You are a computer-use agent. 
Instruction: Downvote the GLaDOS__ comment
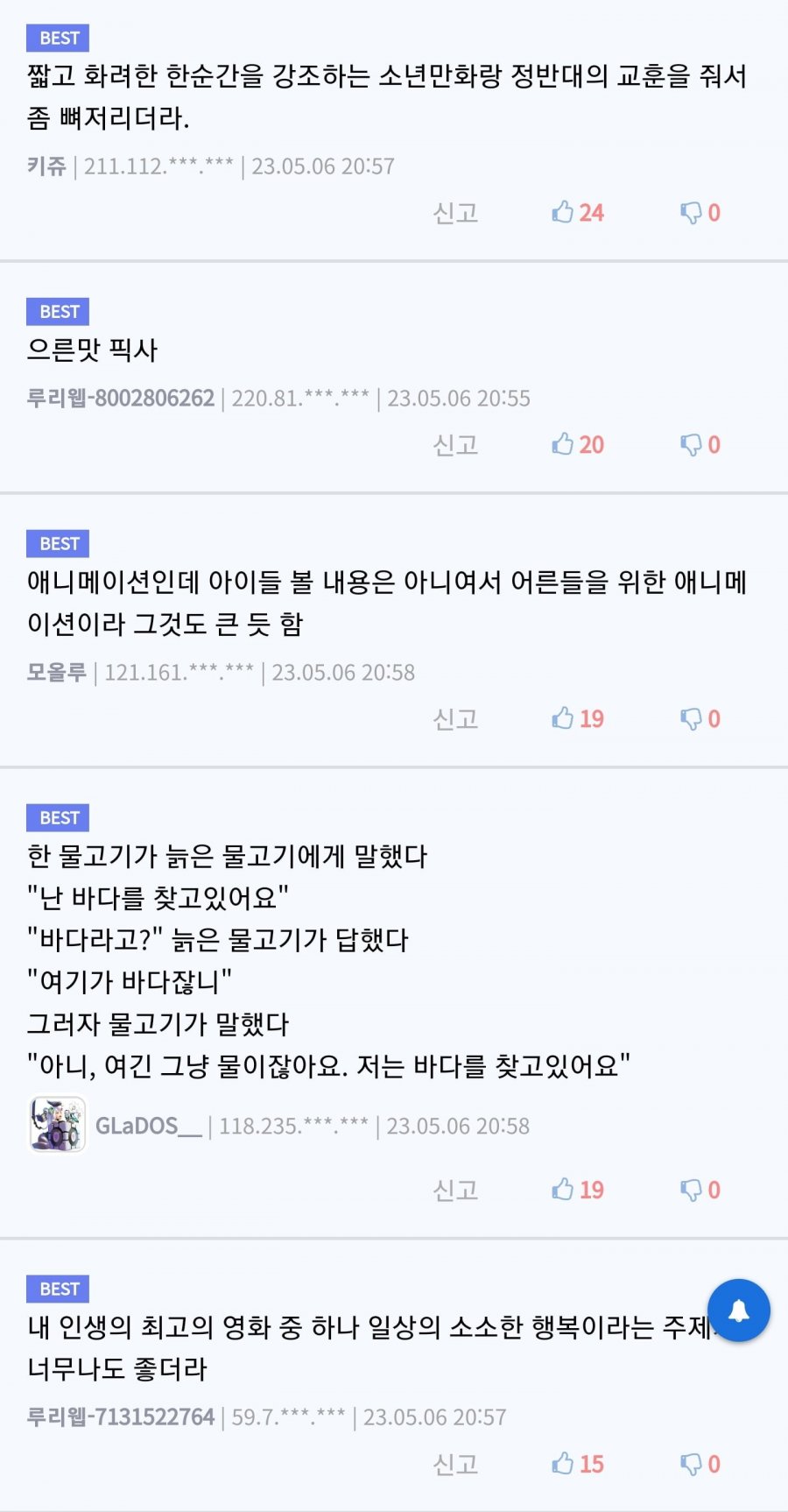tap(700, 1191)
